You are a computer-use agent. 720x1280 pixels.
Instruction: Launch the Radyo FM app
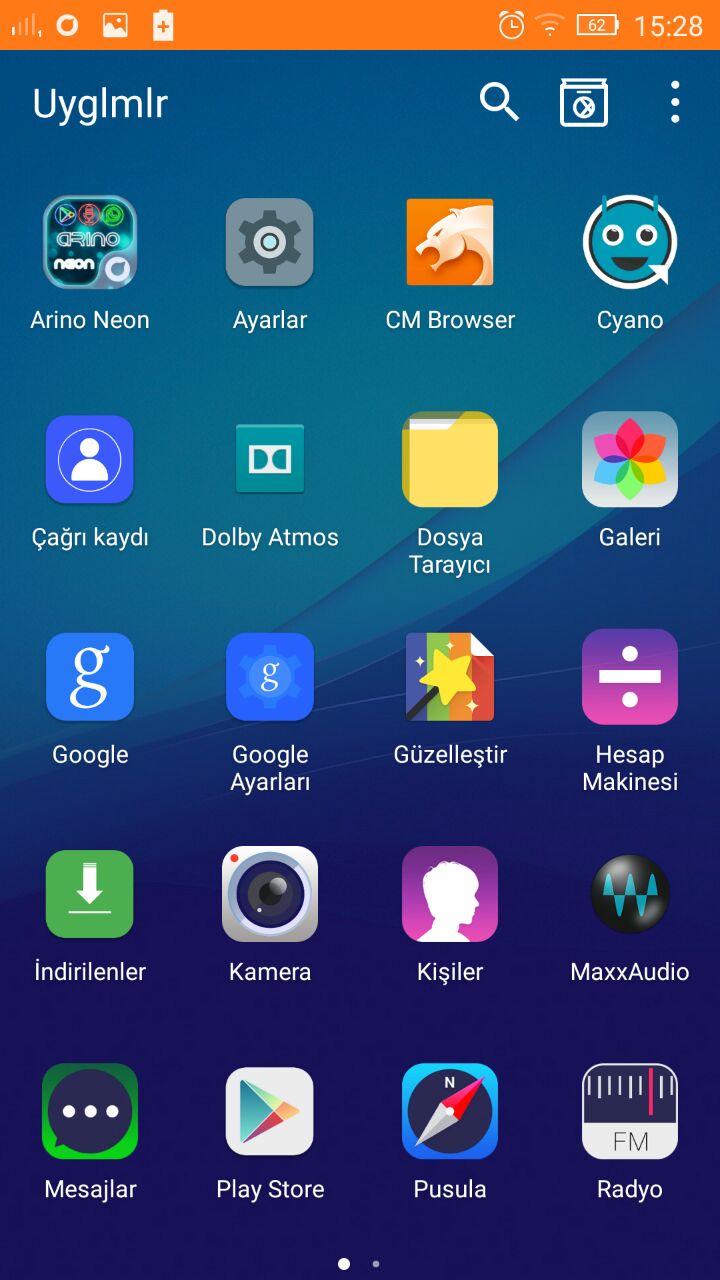[630, 1111]
